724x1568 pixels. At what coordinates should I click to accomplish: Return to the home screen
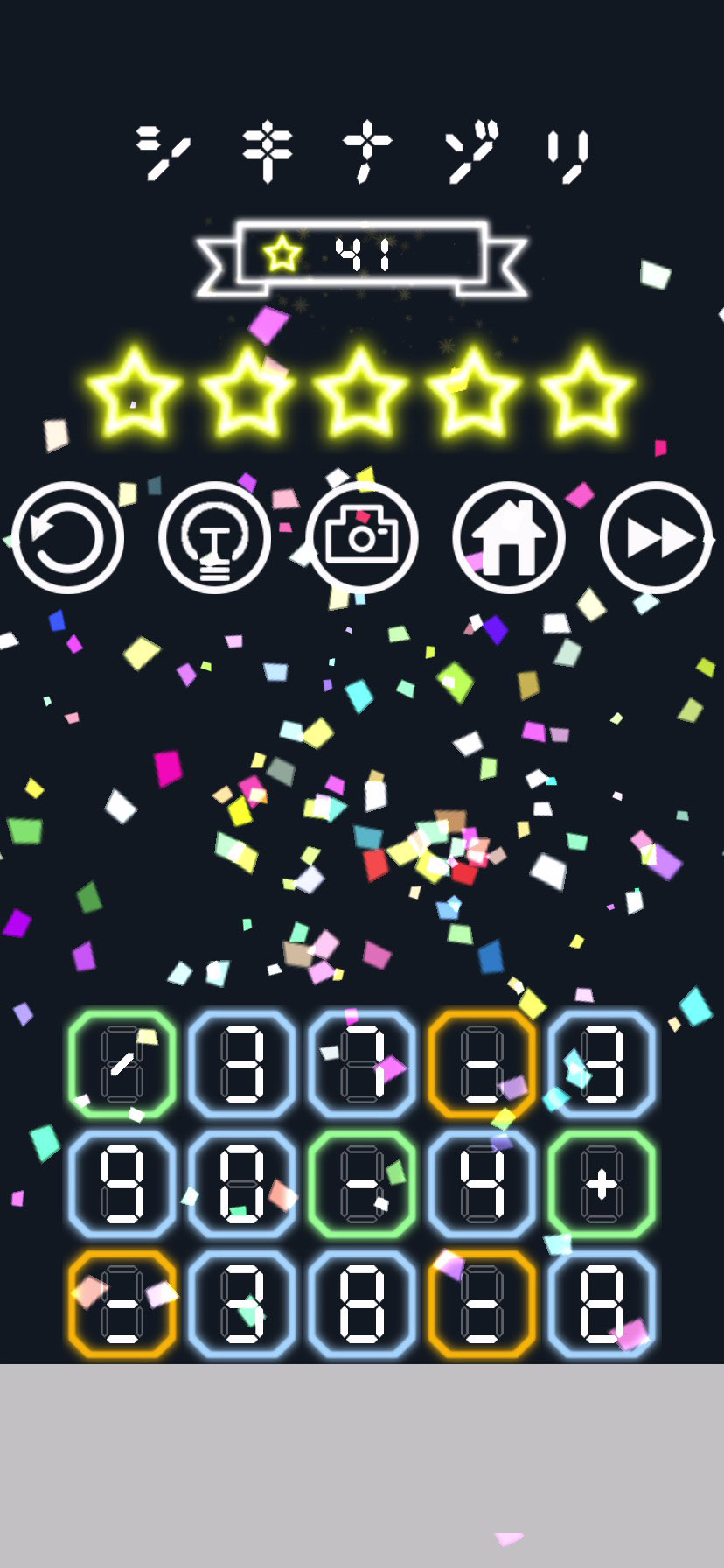509,537
